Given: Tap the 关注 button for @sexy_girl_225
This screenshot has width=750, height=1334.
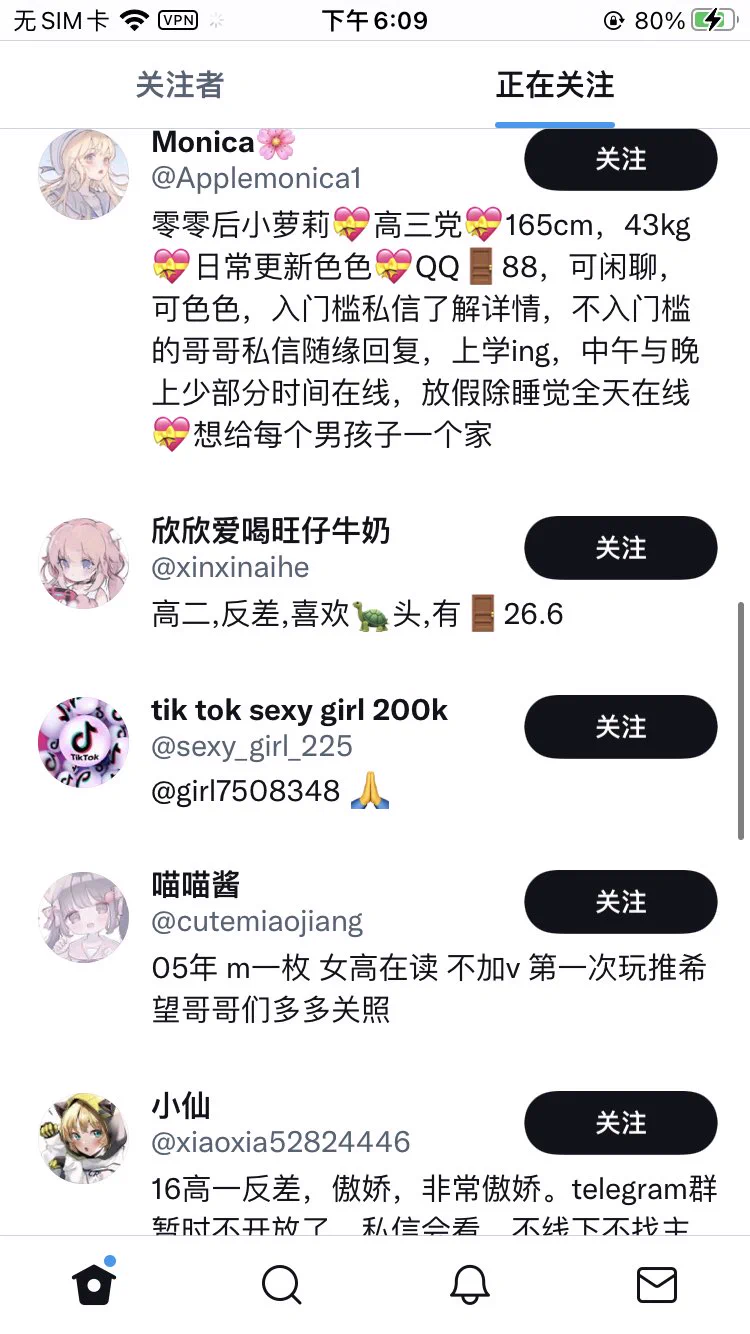Looking at the screenshot, I should pyautogui.click(x=621, y=727).
